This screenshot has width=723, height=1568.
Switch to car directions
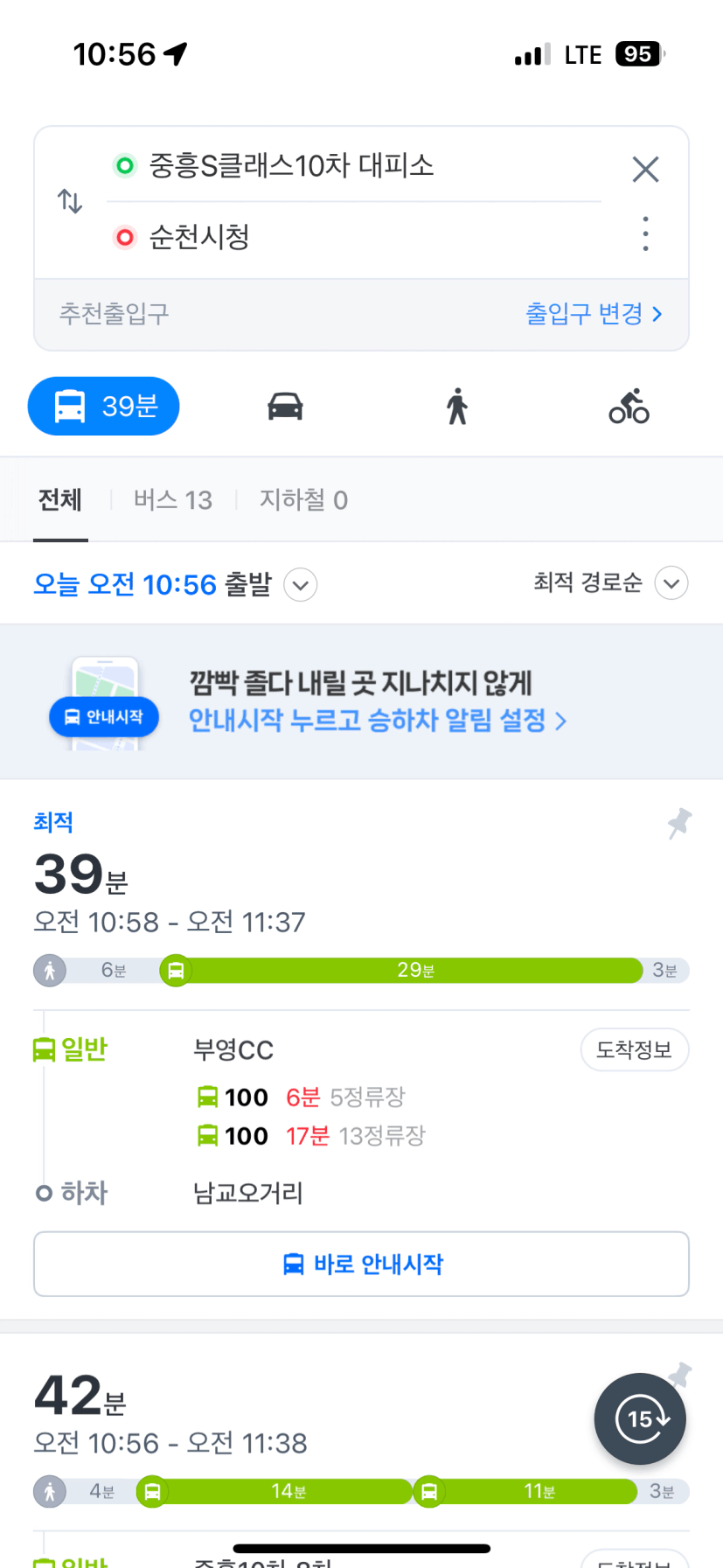(285, 407)
